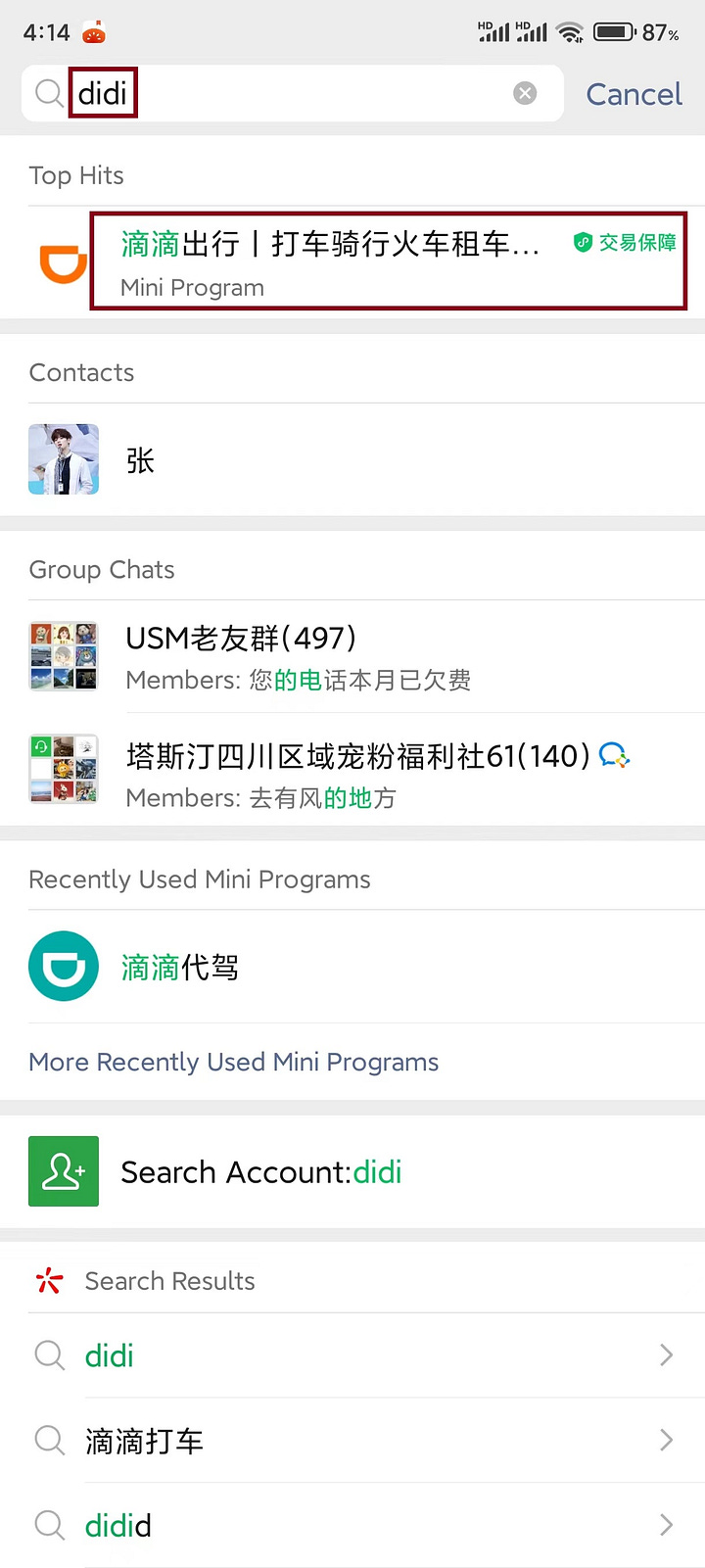The height and width of the screenshot is (1568, 705).
Task: Tap the battery indicator in the status bar
Action: point(615,31)
